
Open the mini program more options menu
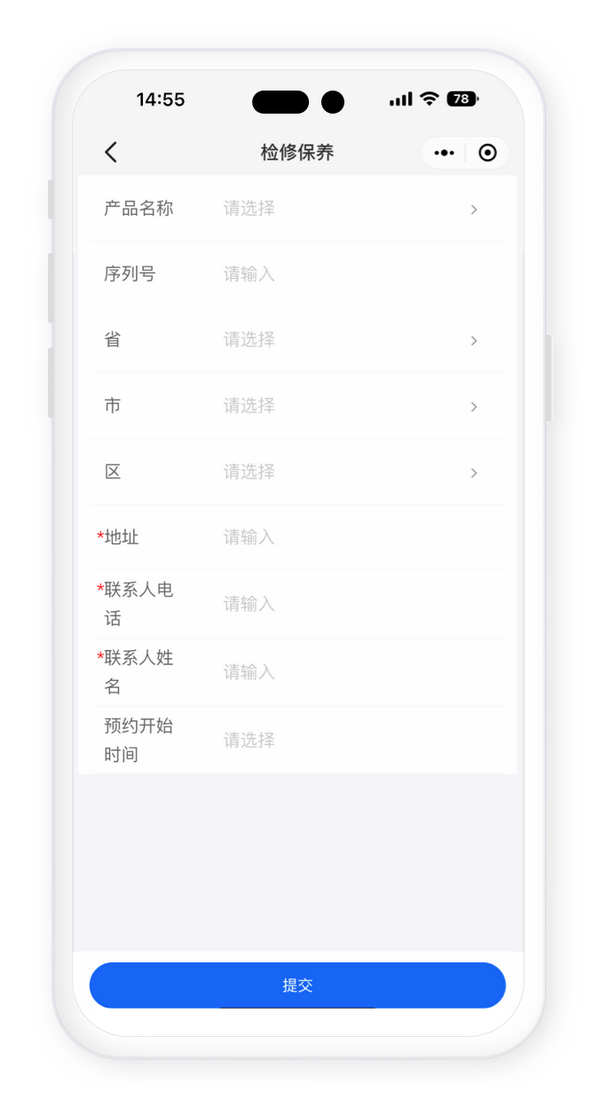(445, 153)
